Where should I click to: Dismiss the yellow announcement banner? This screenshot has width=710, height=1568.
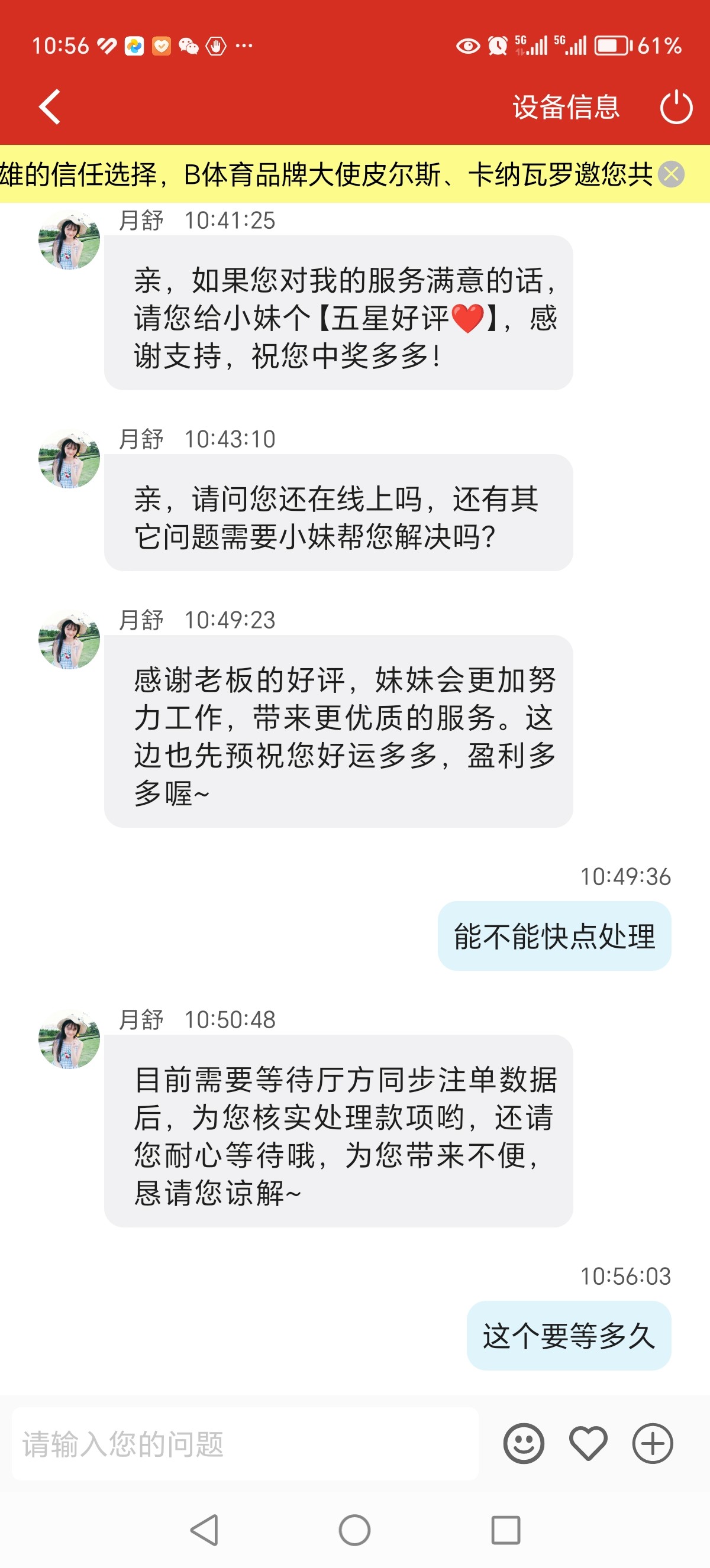tap(671, 174)
